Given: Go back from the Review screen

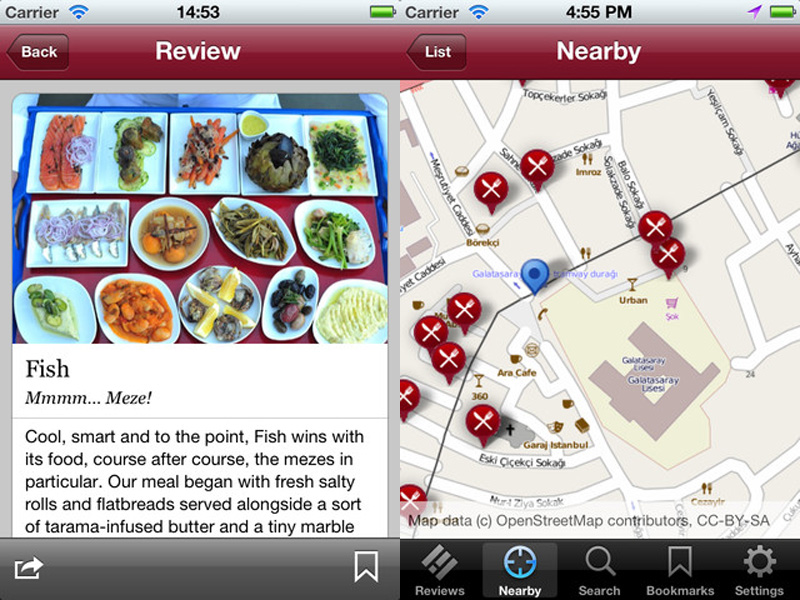Looking at the screenshot, I should (38, 52).
